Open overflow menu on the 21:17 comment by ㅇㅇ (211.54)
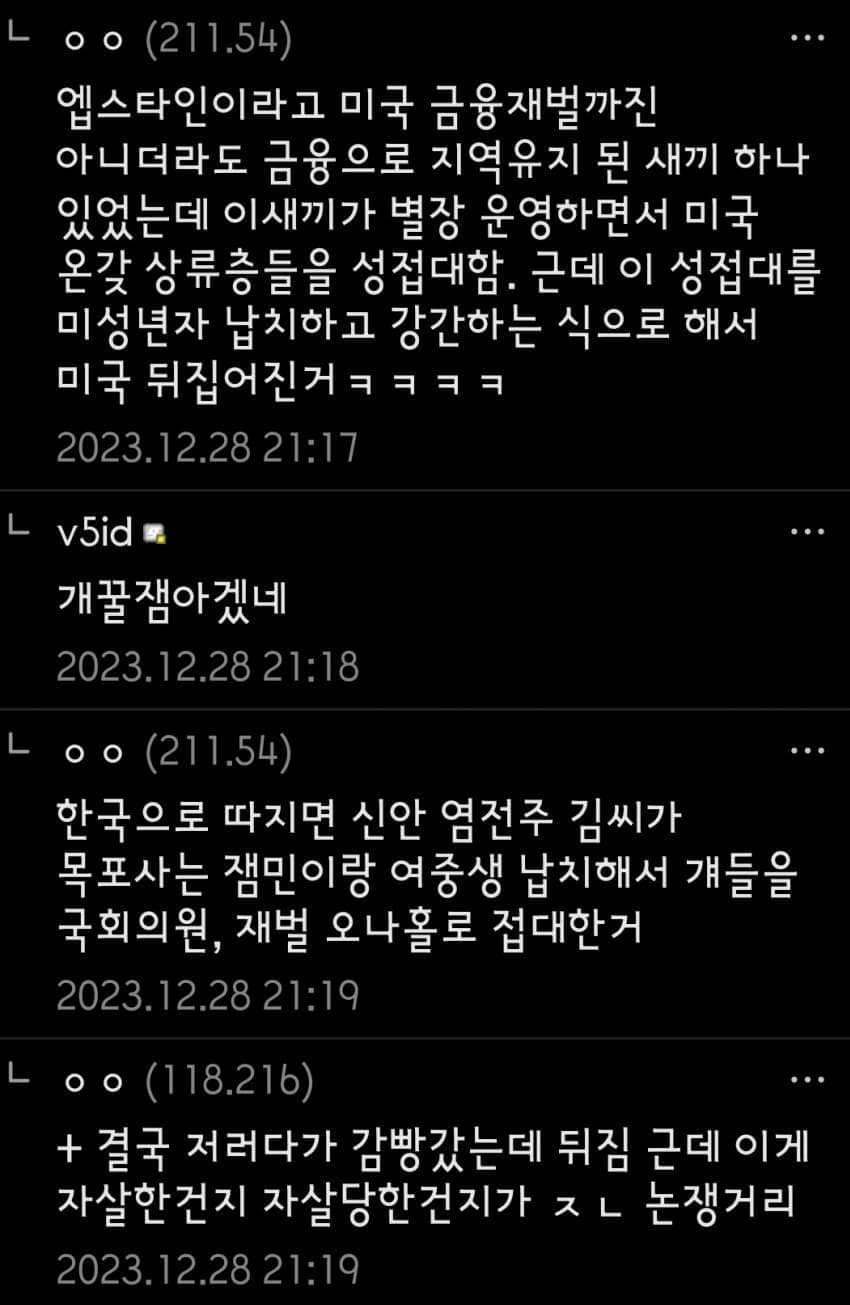 (x=807, y=39)
